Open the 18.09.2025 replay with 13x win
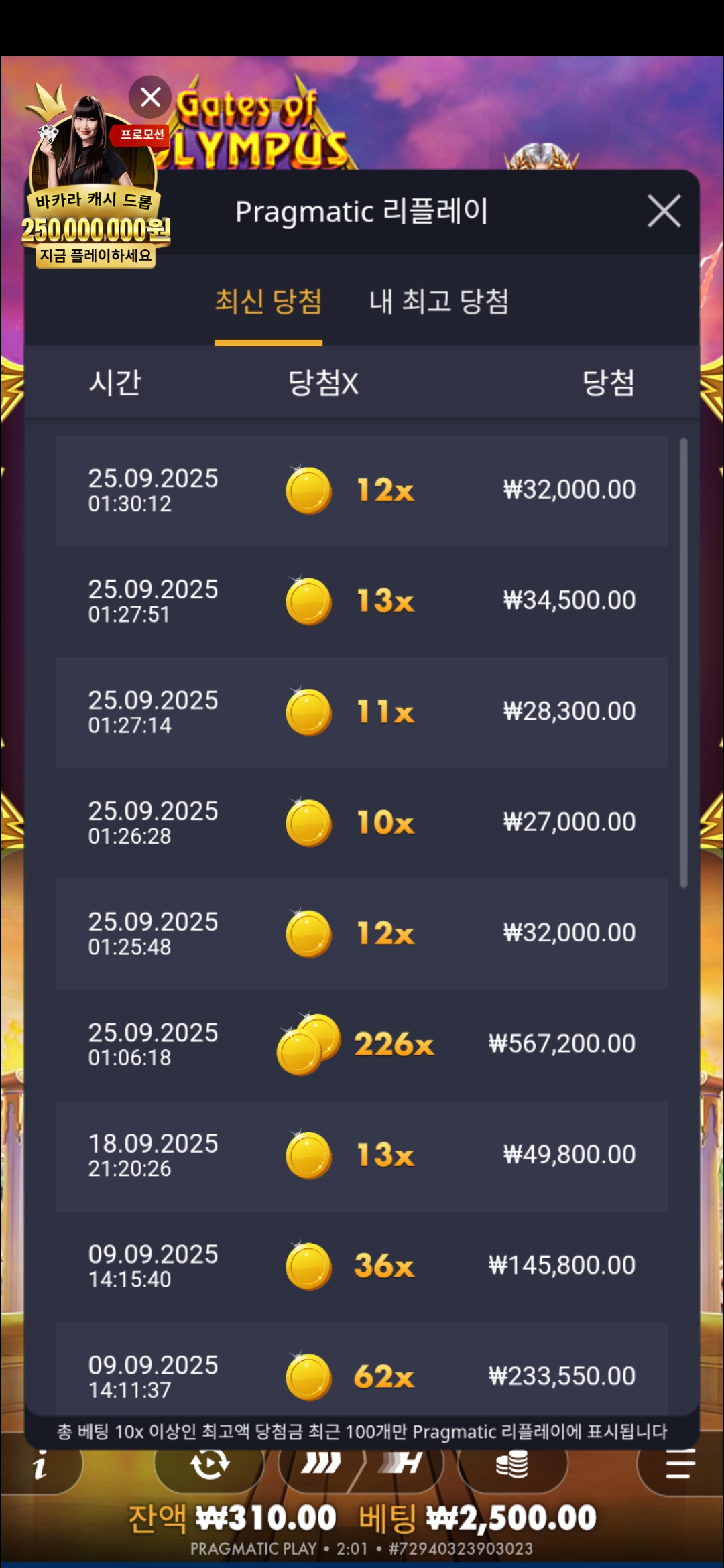The width and height of the screenshot is (724, 1568). (362, 1155)
